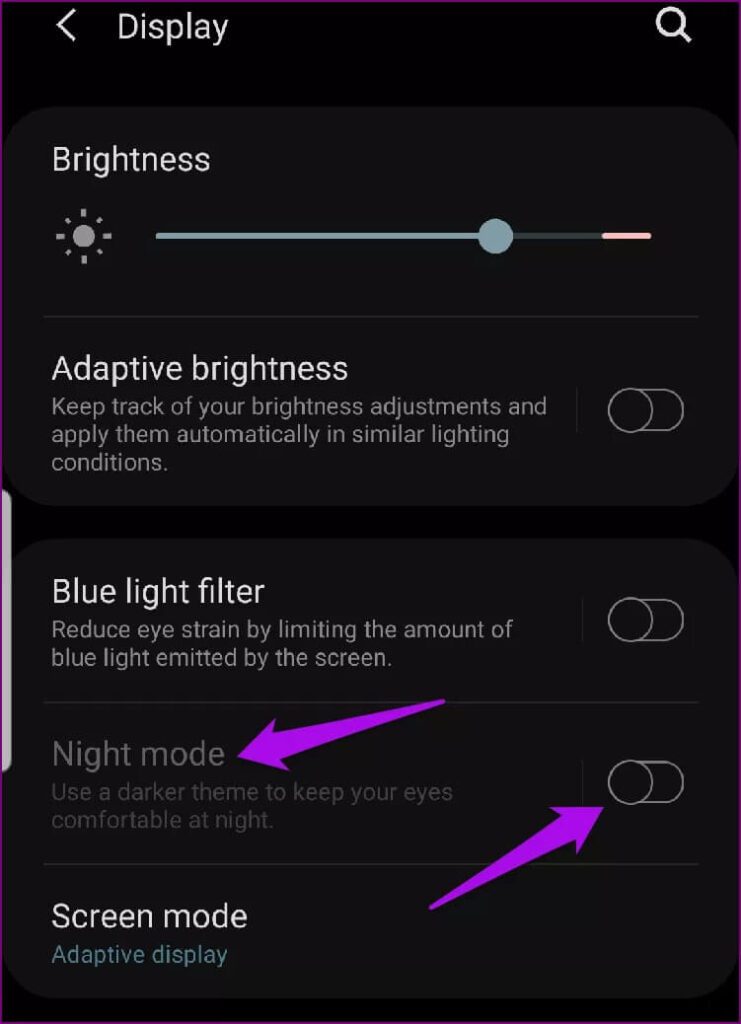
Task: Tap the Display title in the header
Action: [x=172, y=27]
